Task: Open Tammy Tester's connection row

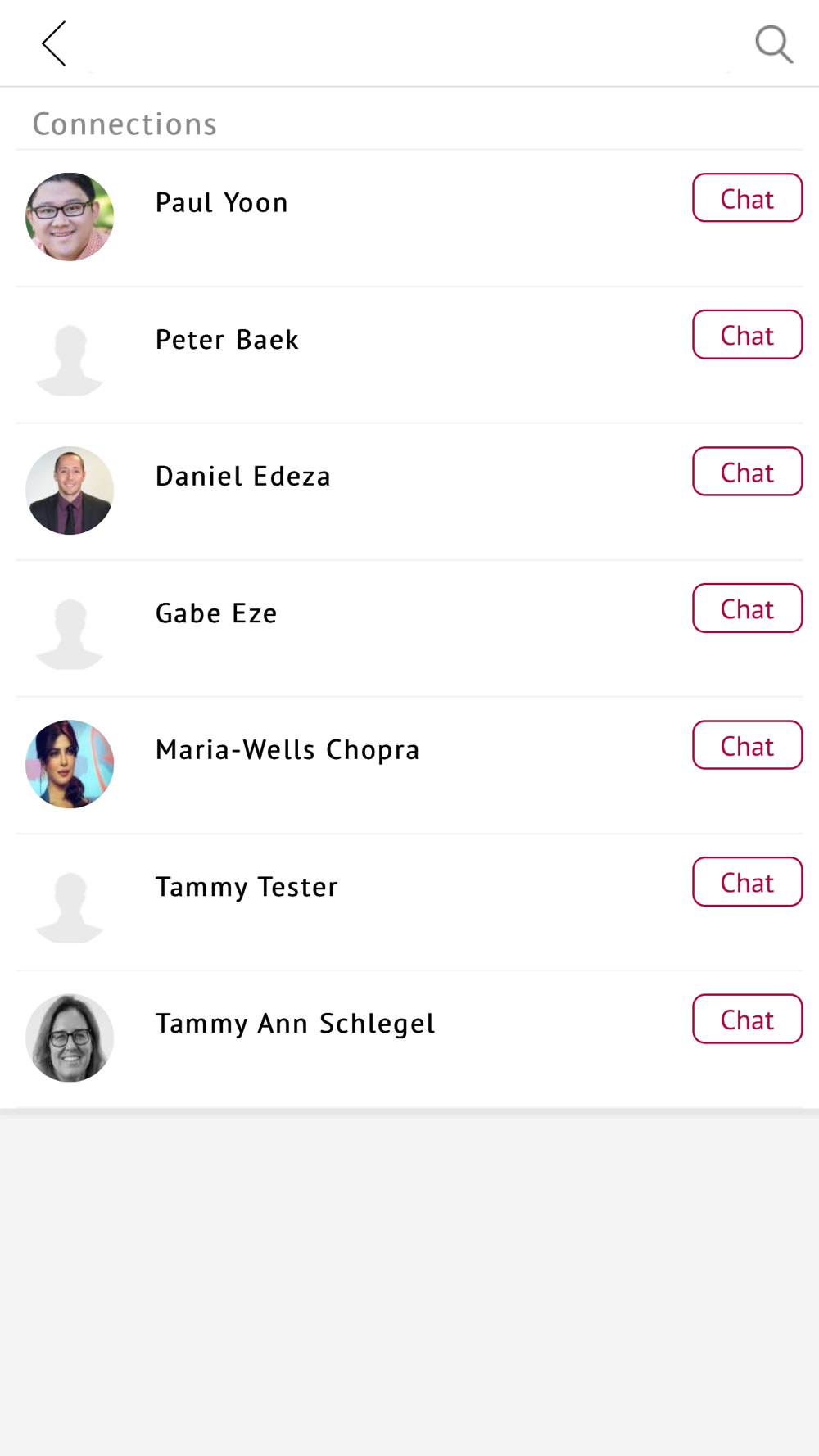Action: [x=247, y=887]
